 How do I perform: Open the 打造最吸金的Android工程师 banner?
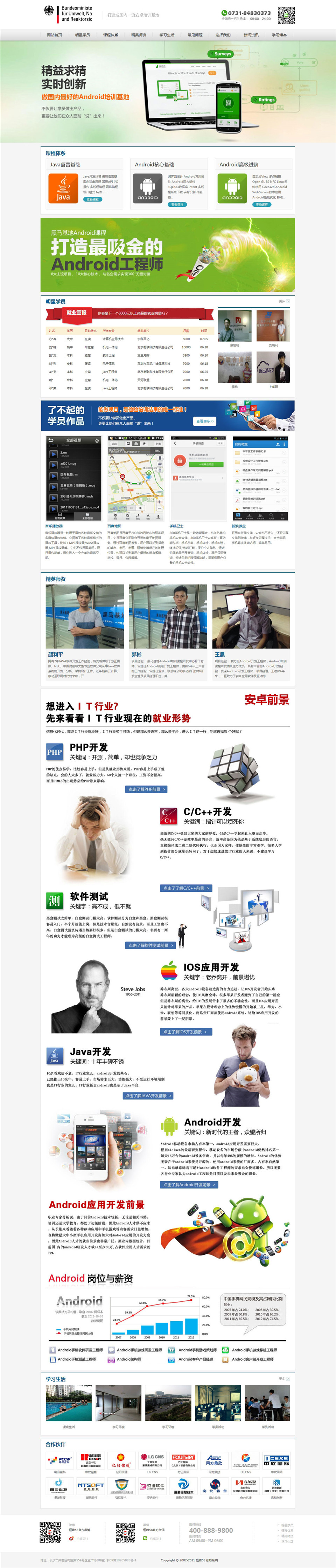pos(168,254)
